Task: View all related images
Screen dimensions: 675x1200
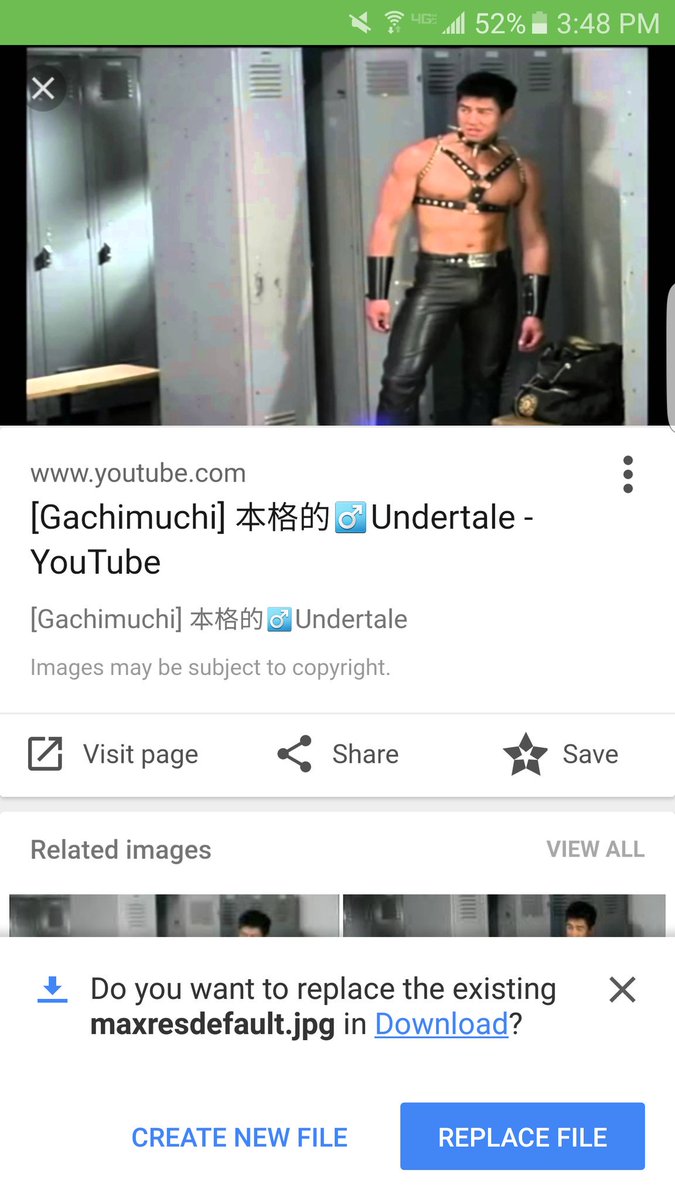Action: (x=595, y=849)
